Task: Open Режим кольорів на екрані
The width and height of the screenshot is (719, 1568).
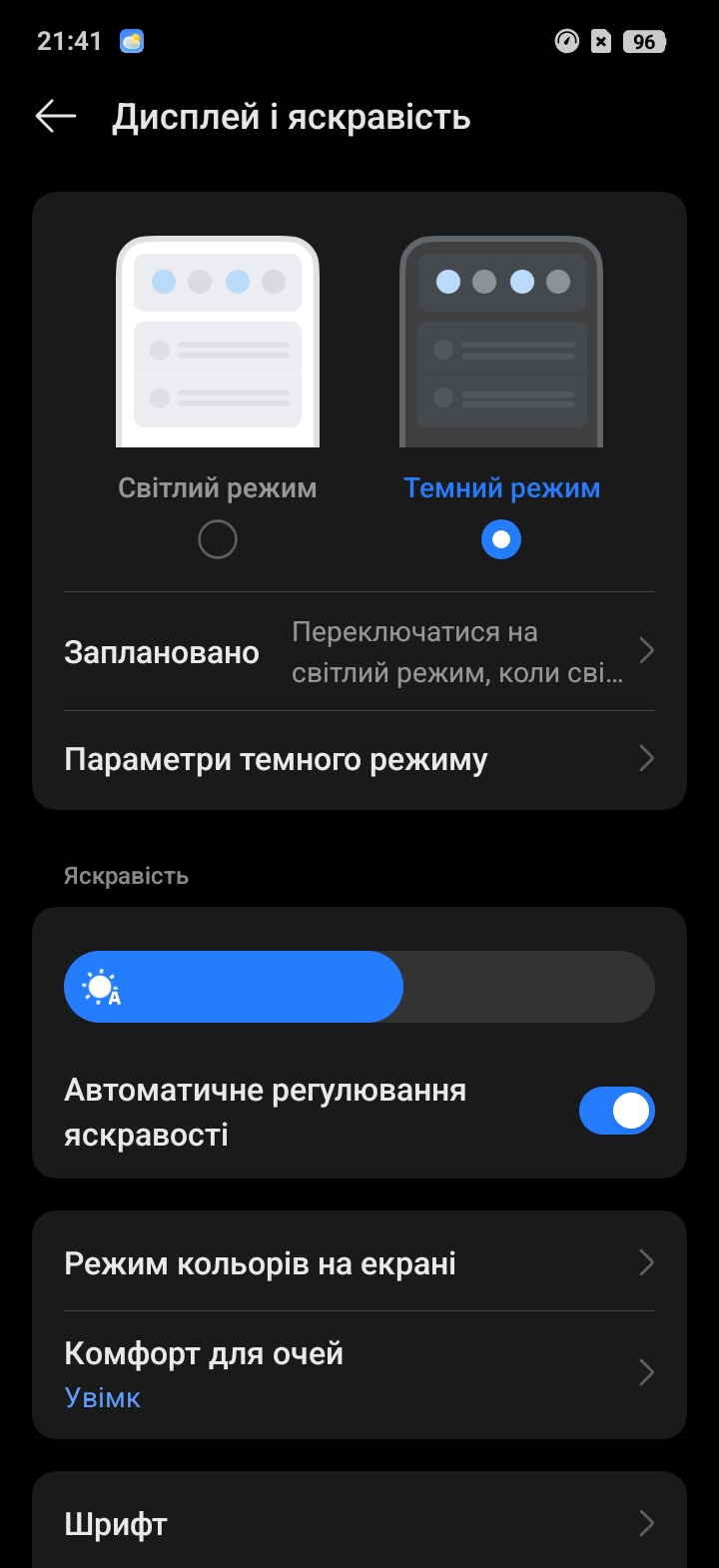Action: point(359,1263)
